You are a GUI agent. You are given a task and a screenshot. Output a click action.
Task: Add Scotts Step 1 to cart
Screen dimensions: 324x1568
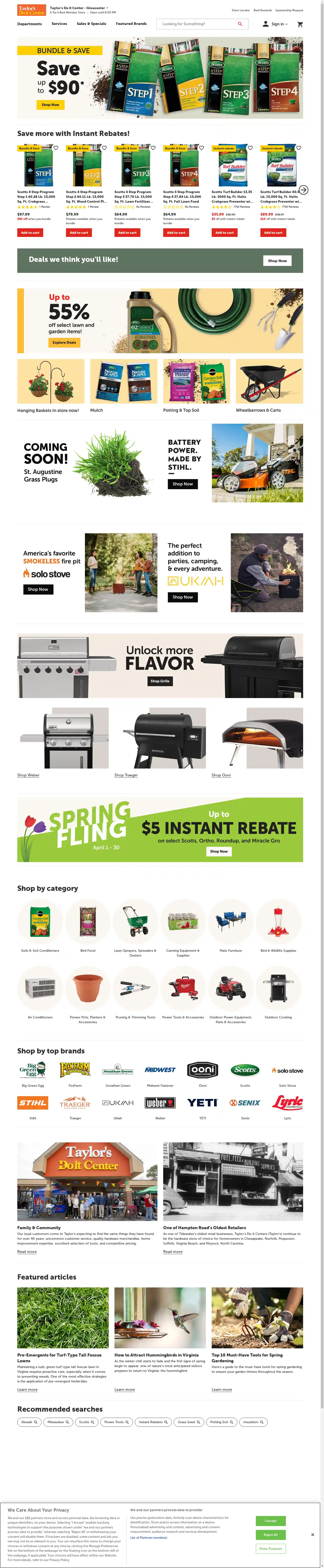pos(30,233)
